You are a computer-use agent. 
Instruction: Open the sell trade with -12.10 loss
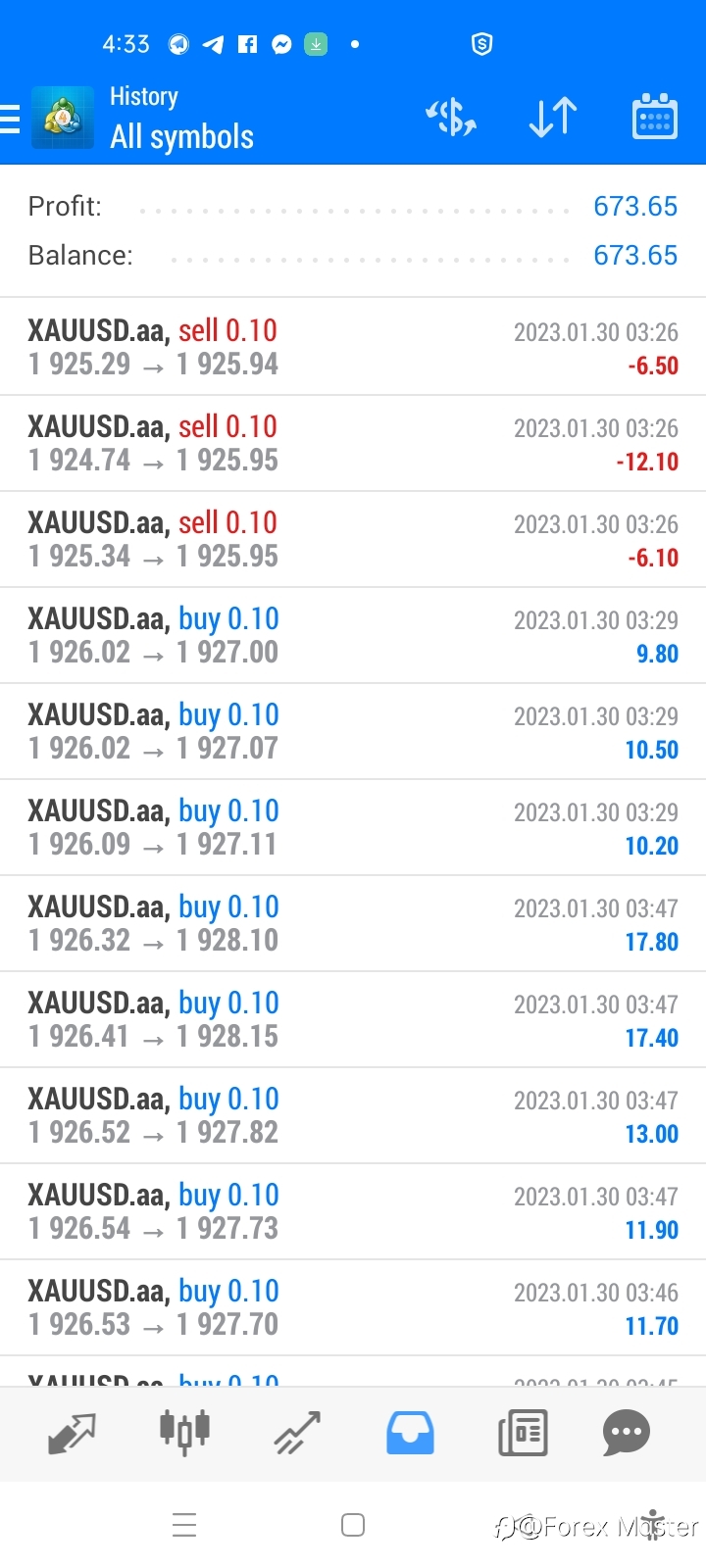coord(353,443)
